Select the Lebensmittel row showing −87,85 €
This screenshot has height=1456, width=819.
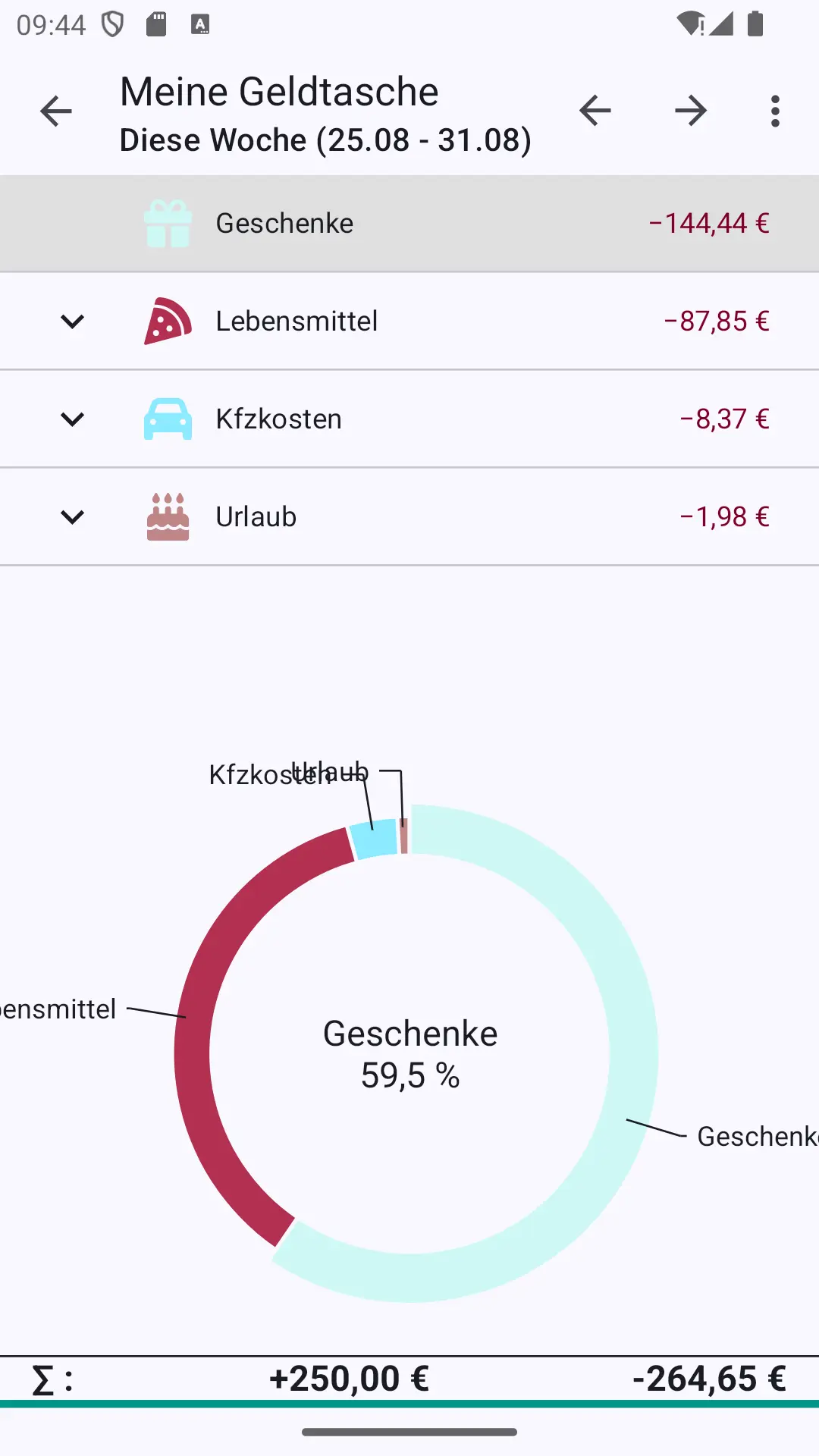pyautogui.click(x=409, y=322)
